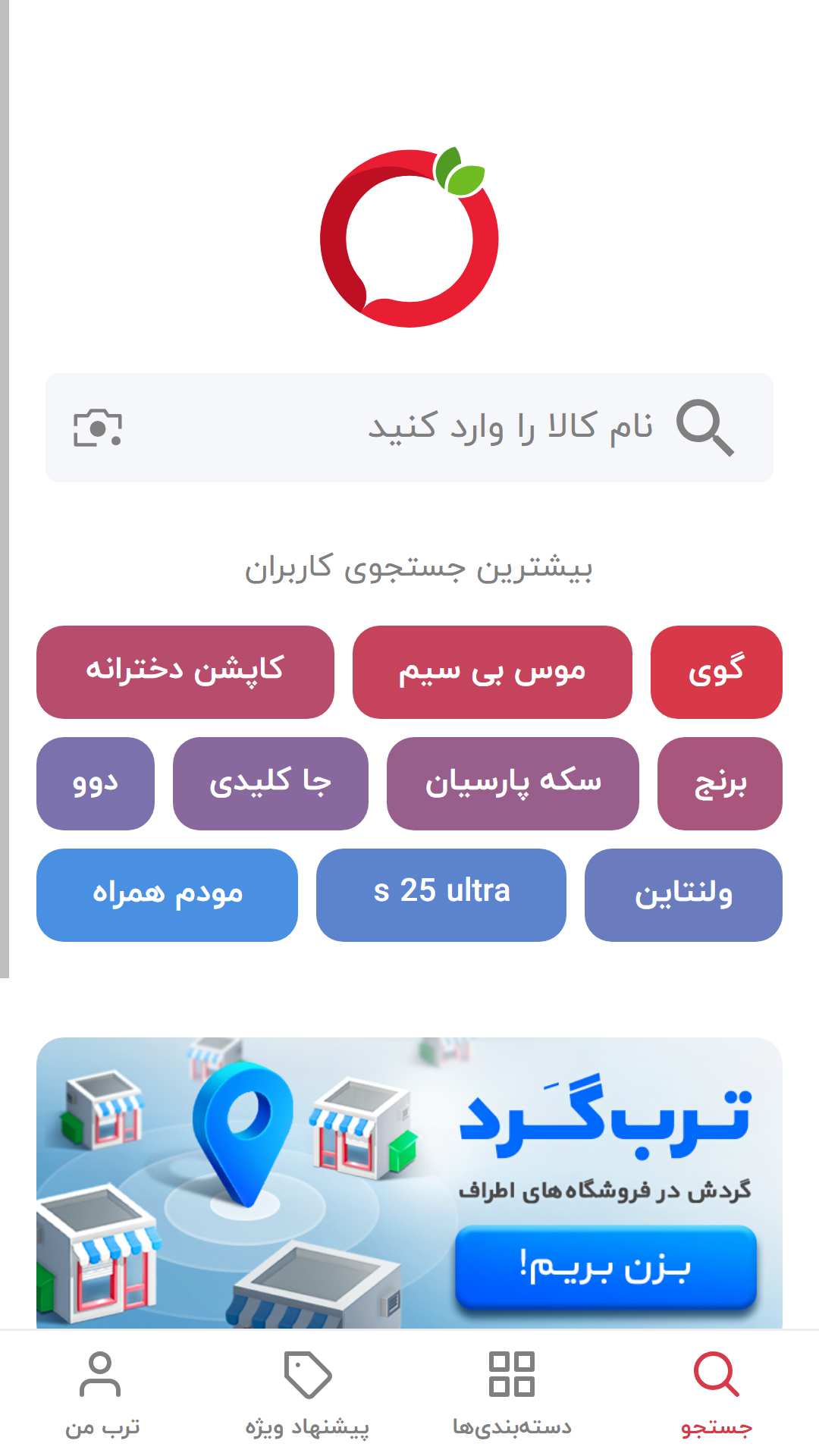Tap the دوو search chip
The height and width of the screenshot is (1456, 819).
[x=96, y=783]
